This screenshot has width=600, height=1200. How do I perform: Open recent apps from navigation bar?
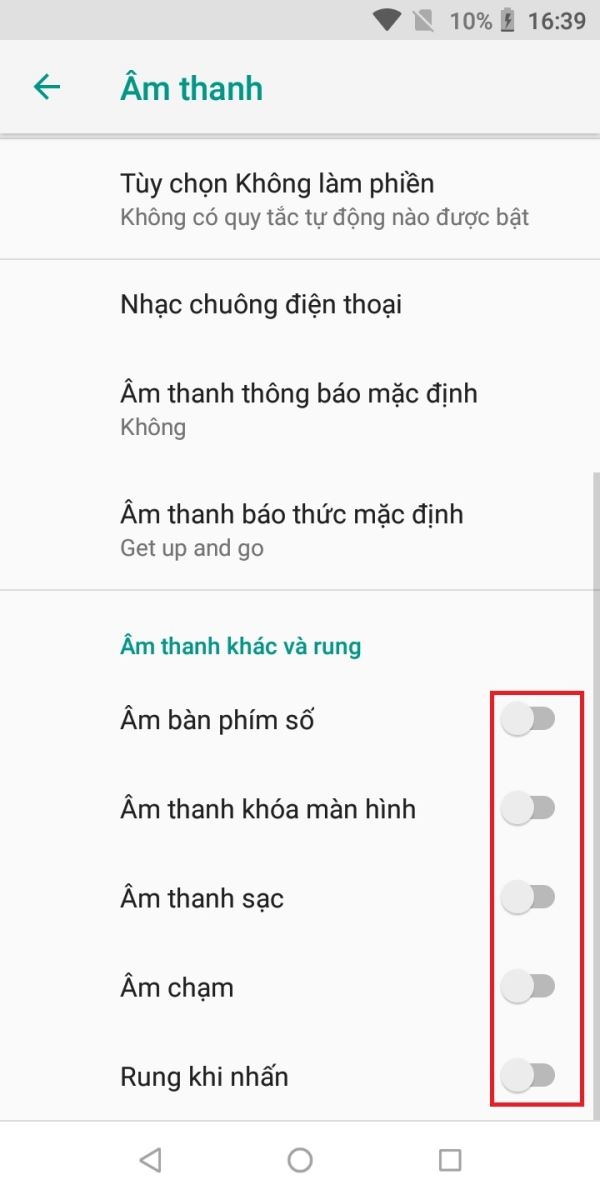click(x=450, y=1160)
